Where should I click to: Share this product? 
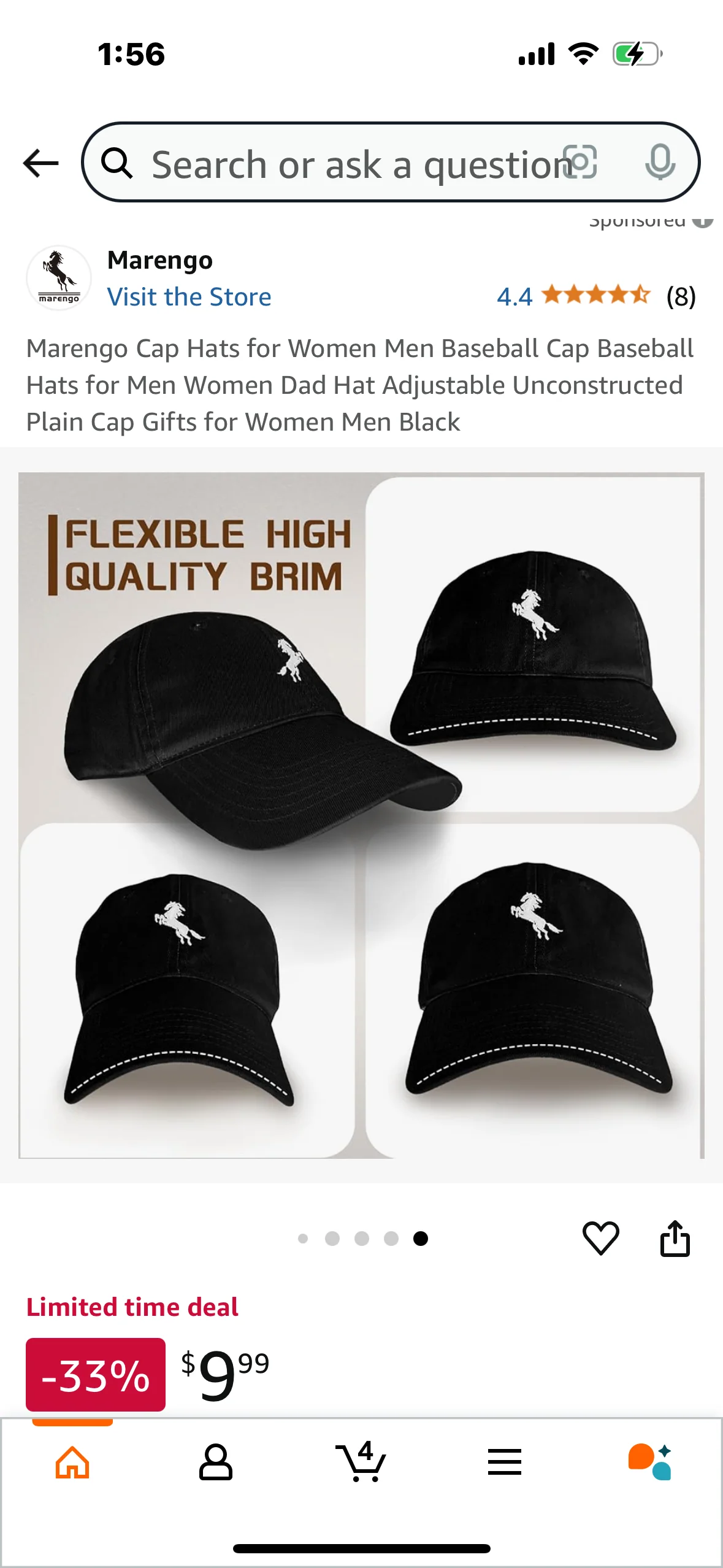click(675, 1239)
